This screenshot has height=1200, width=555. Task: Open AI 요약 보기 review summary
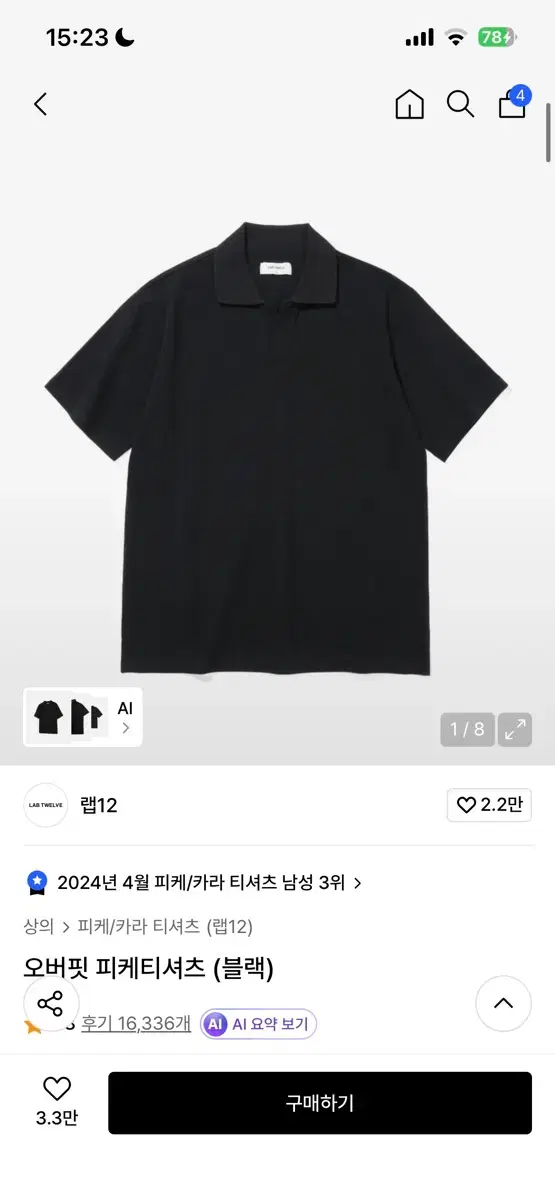259,1023
